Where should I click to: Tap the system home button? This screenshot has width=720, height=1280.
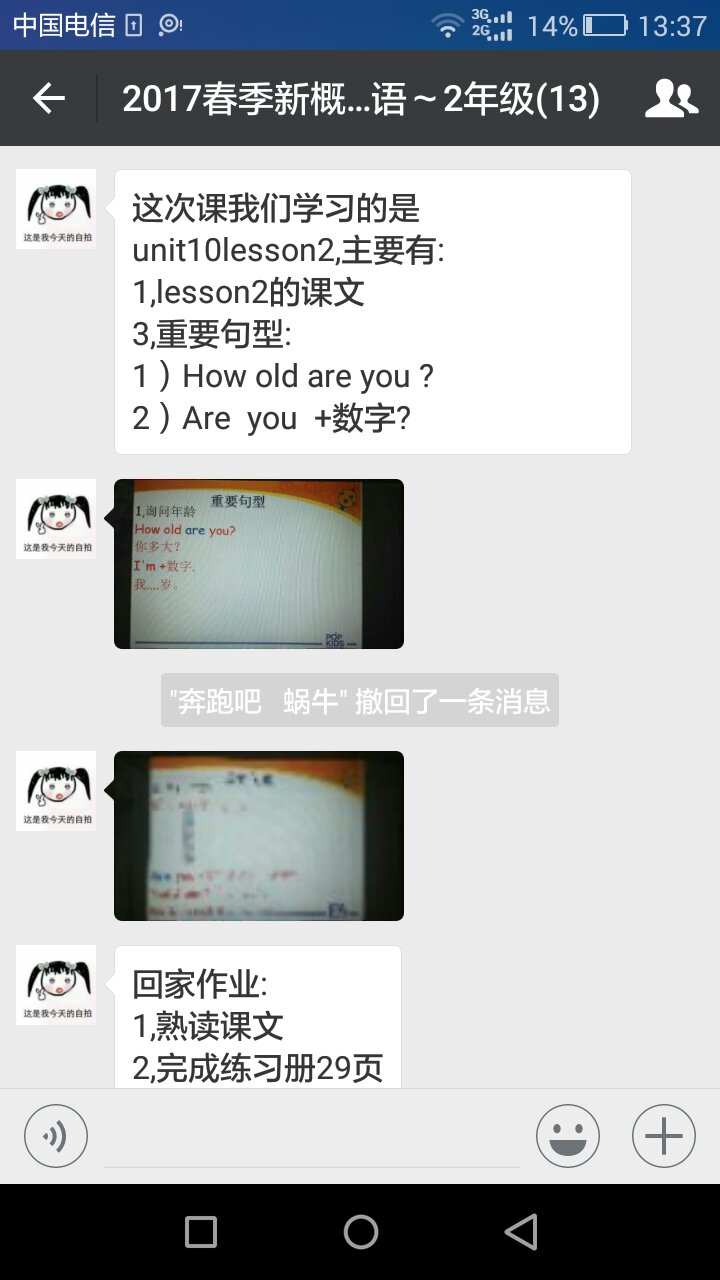(x=360, y=1232)
